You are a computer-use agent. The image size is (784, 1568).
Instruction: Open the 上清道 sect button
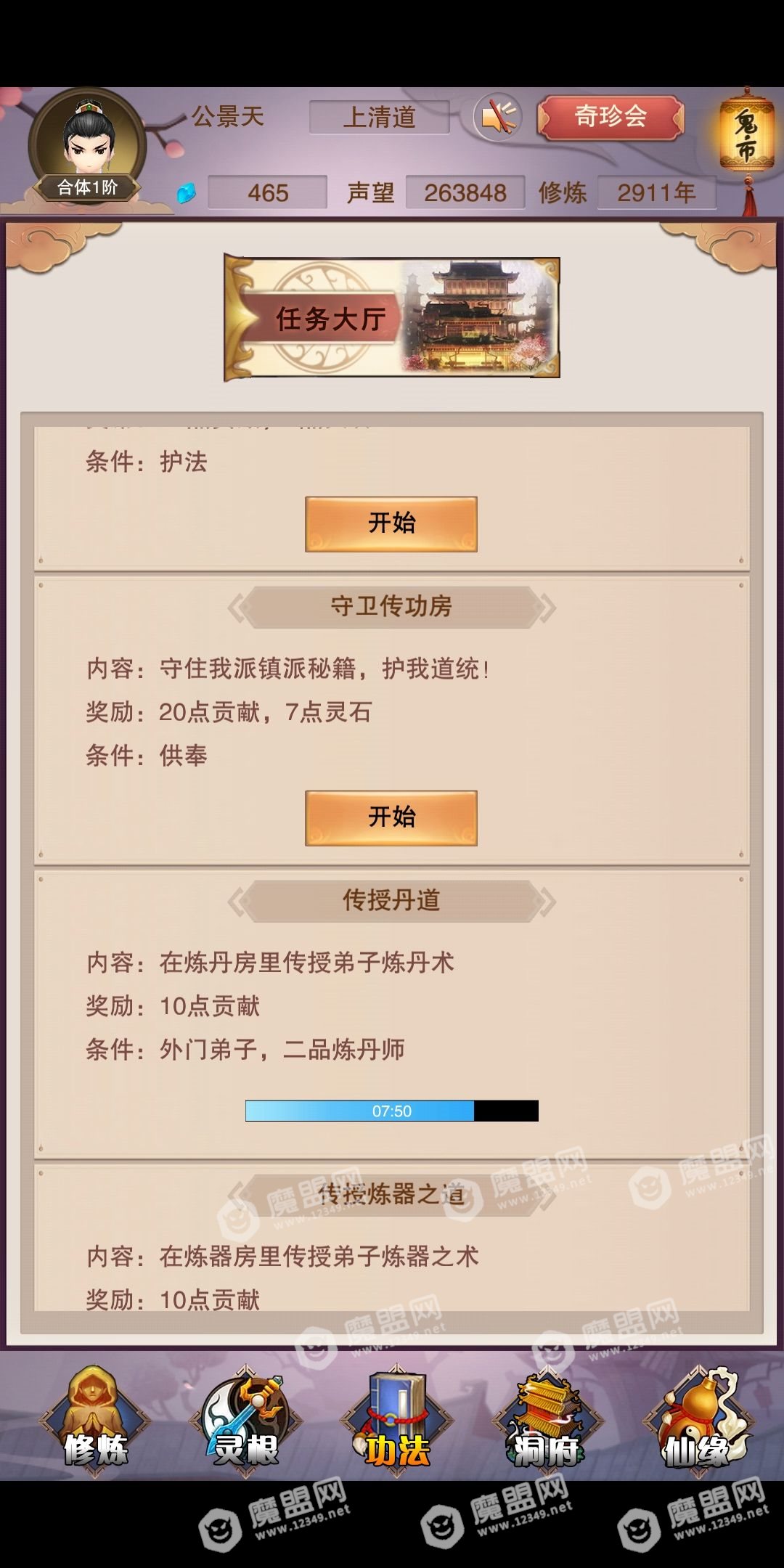379,117
